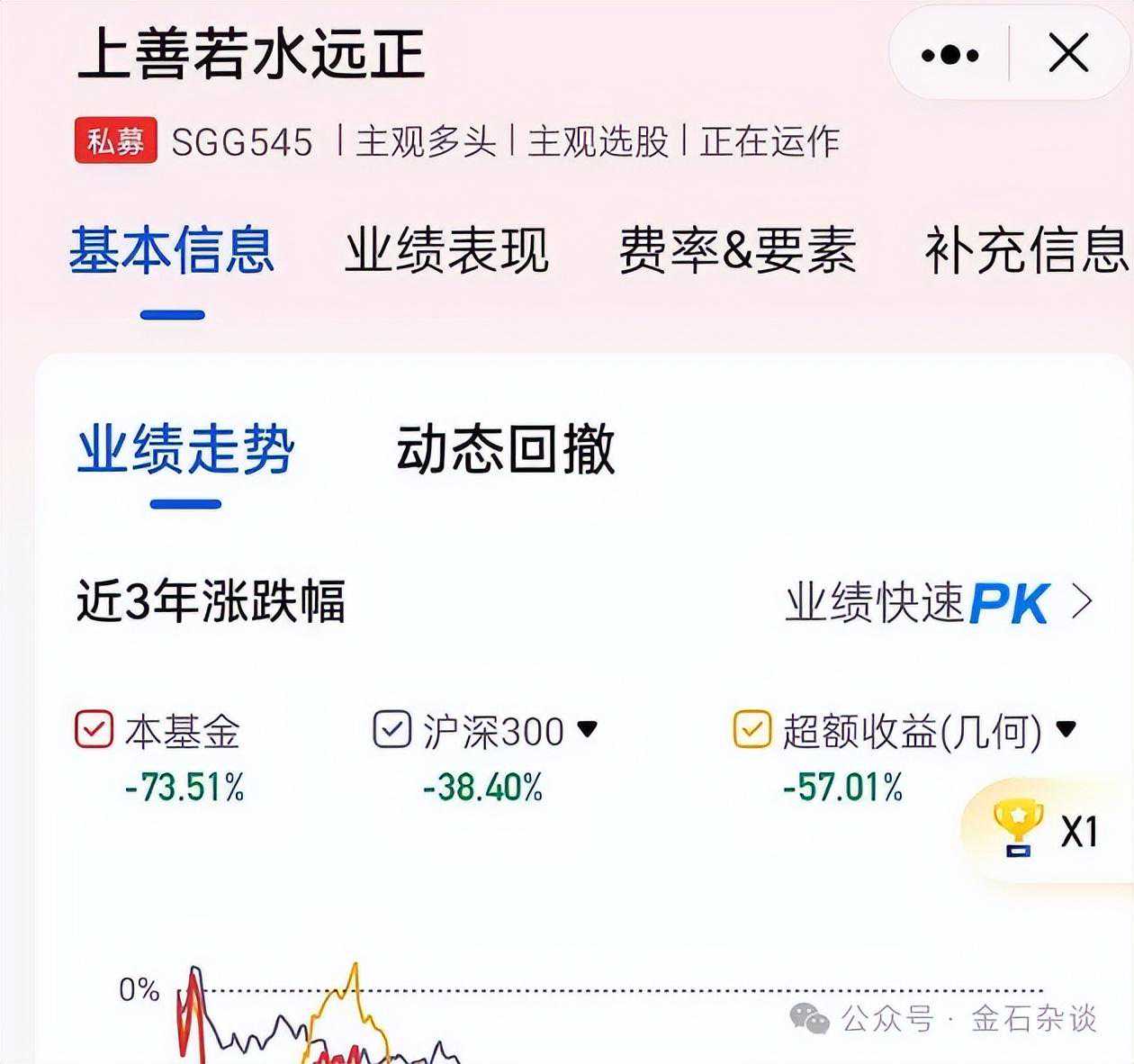Switch to the 业绩表现 tab

(446, 251)
